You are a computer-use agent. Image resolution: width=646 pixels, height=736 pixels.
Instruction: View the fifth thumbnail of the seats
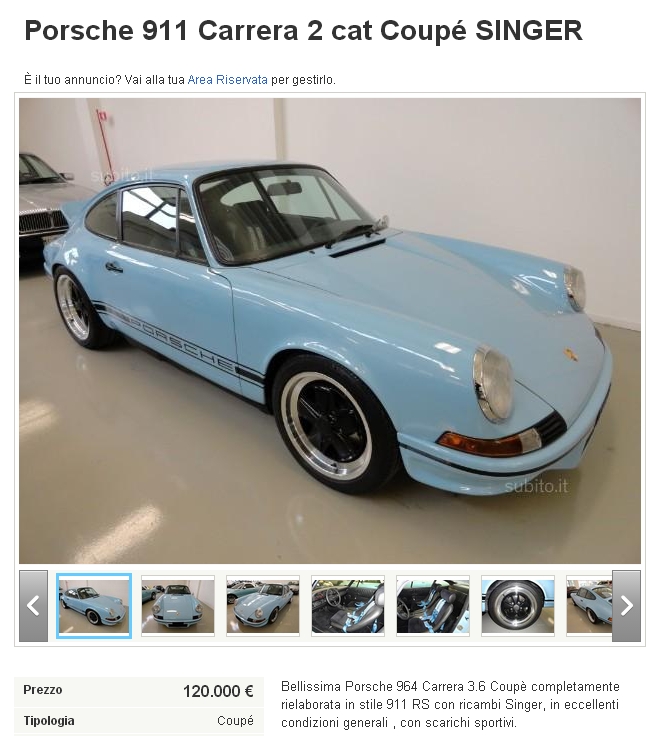(433, 605)
